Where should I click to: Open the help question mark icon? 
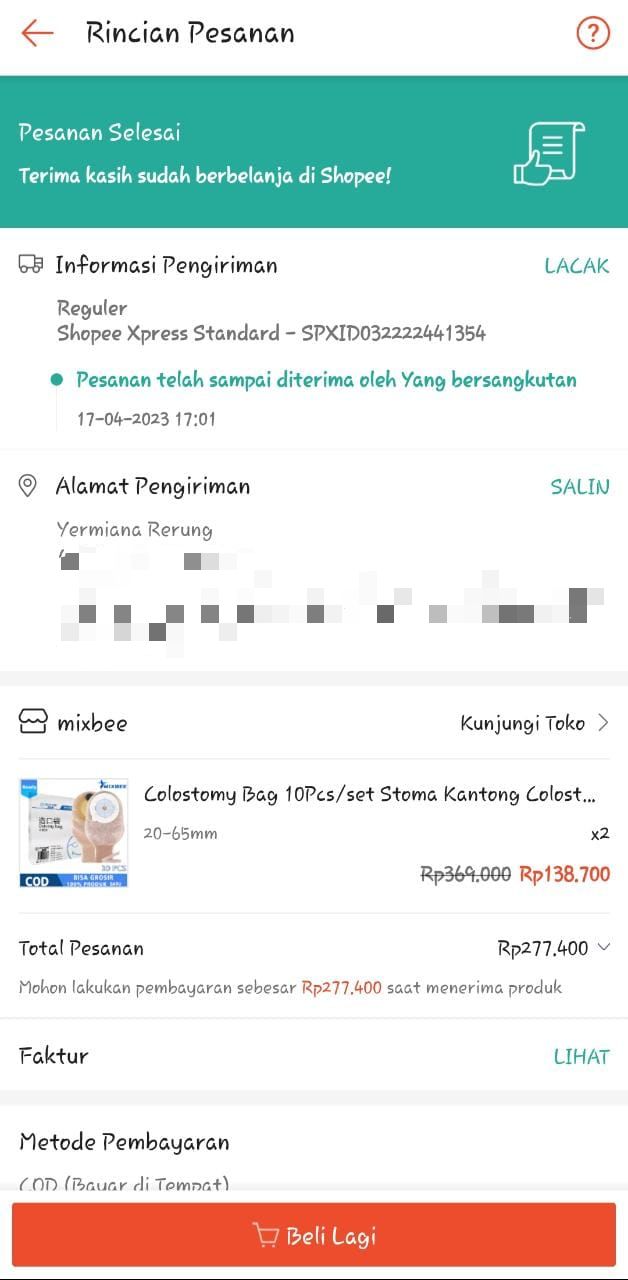point(593,34)
